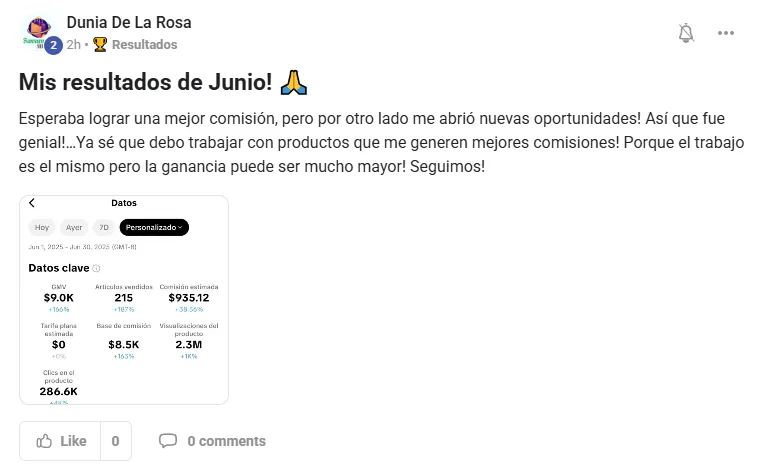
Task: Open the post overflow menu
Action: tap(726, 33)
